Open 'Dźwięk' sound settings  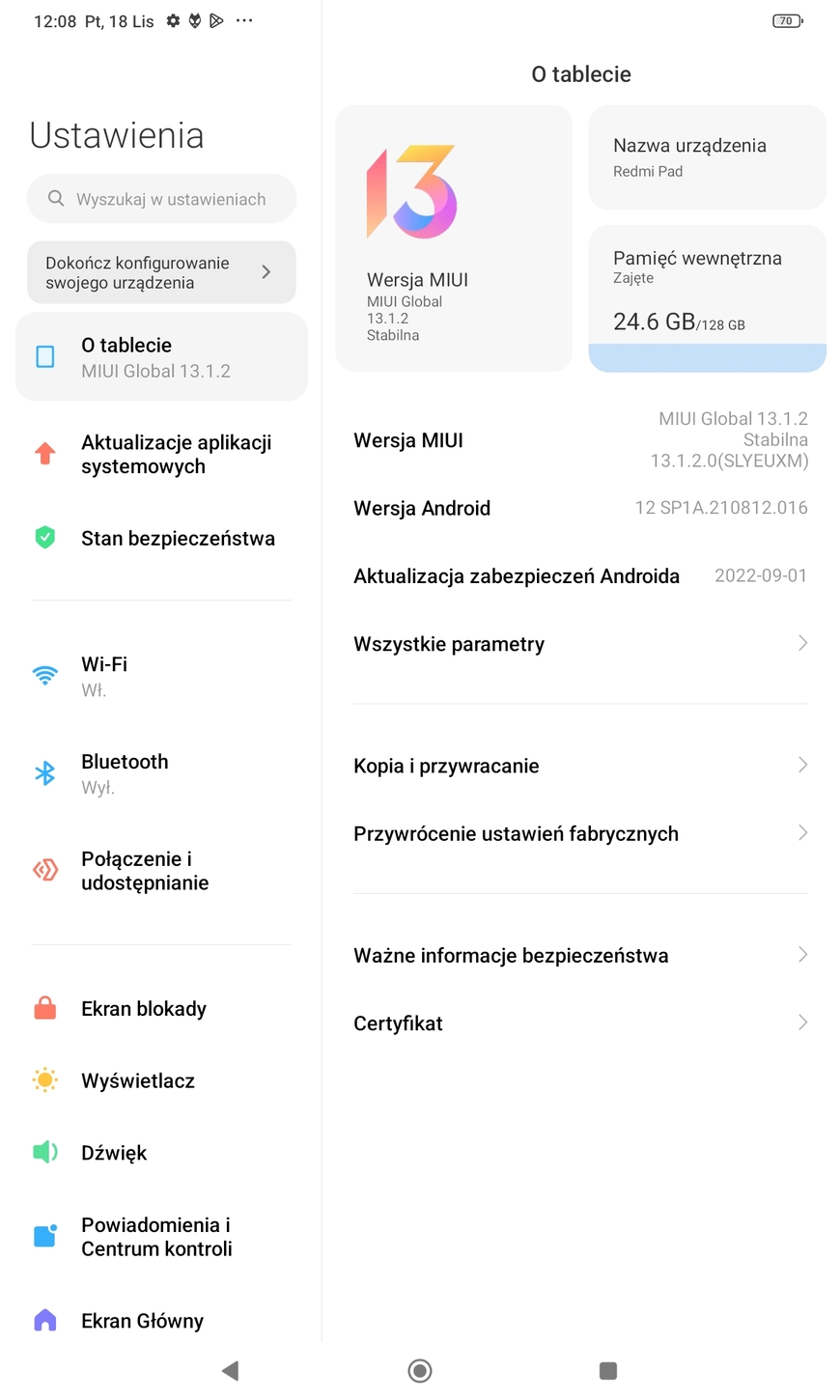pyautogui.click(x=161, y=1152)
